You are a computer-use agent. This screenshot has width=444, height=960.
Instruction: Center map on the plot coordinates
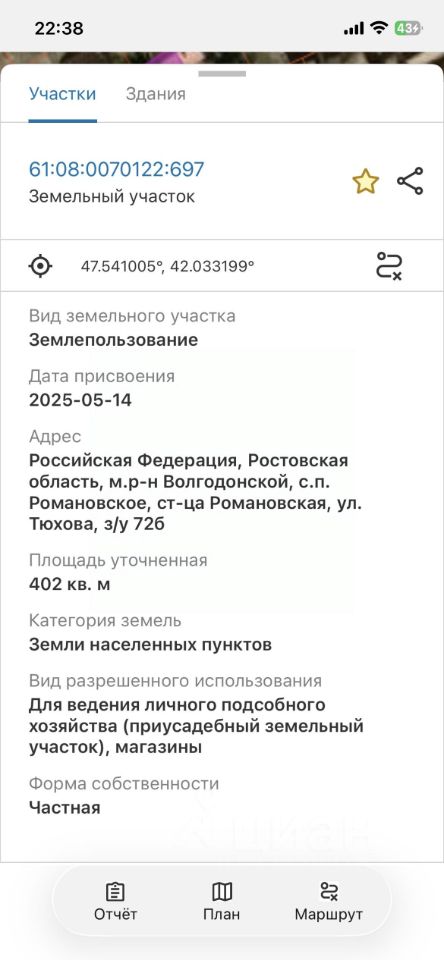(x=40, y=266)
